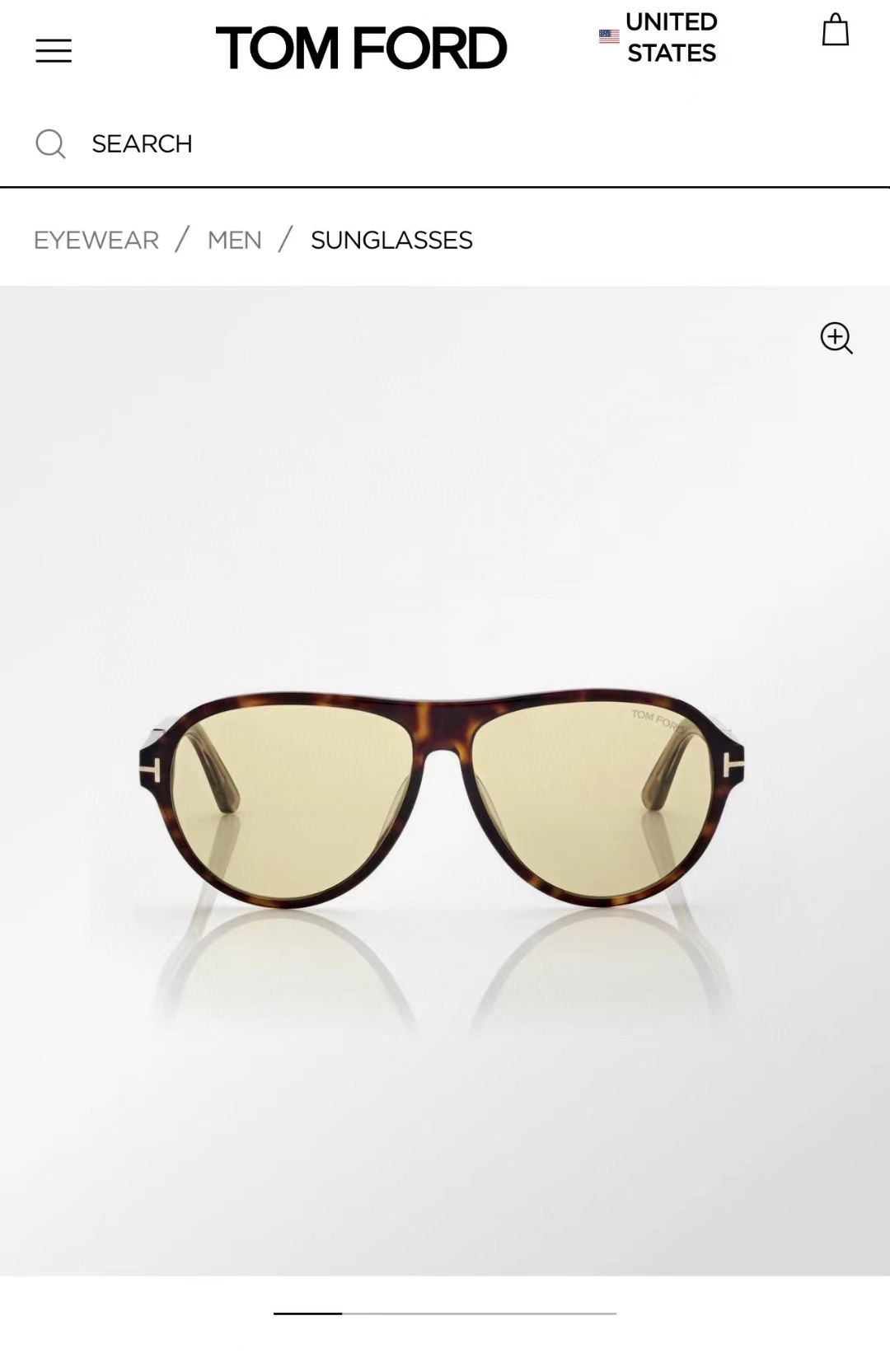Image resolution: width=890 pixels, height=1372 pixels.
Task: Go to the Men breadcrumb
Action: (235, 240)
